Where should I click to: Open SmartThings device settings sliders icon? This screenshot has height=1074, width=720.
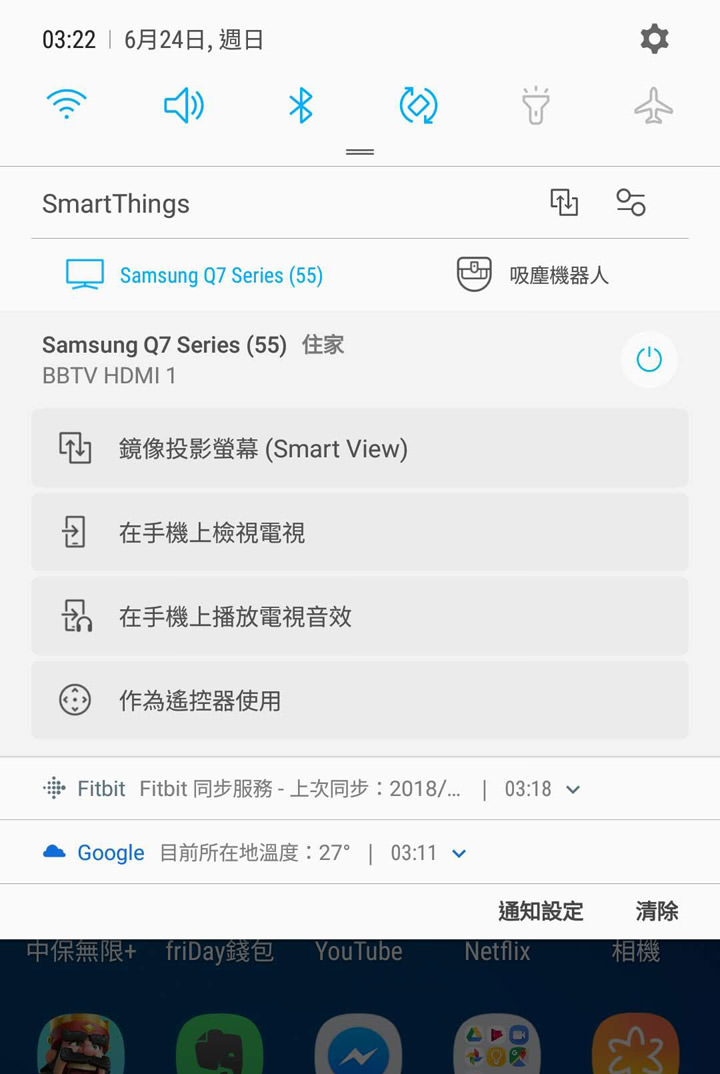click(630, 202)
